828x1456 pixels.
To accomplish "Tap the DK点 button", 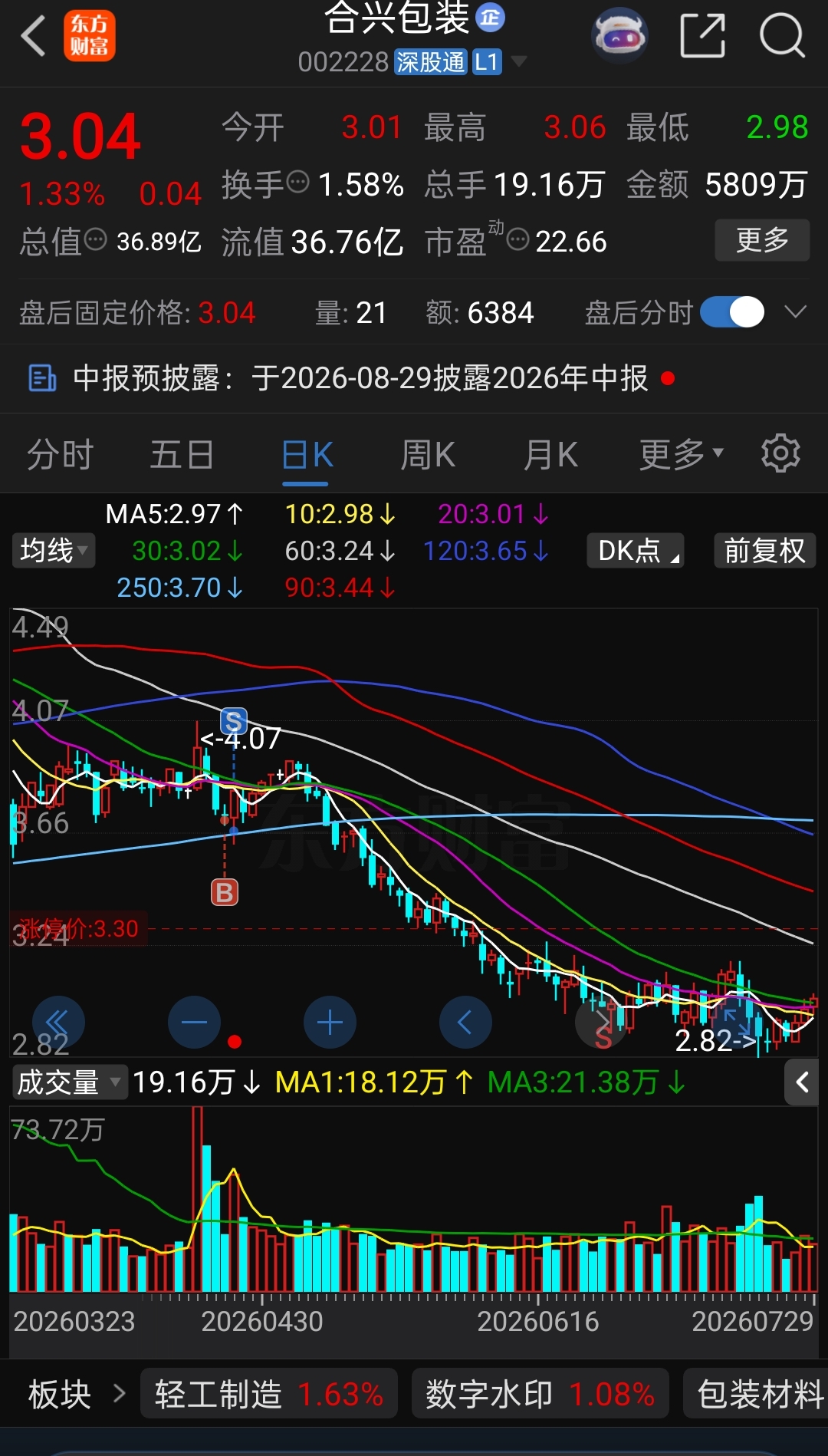I will click(x=635, y=550).
